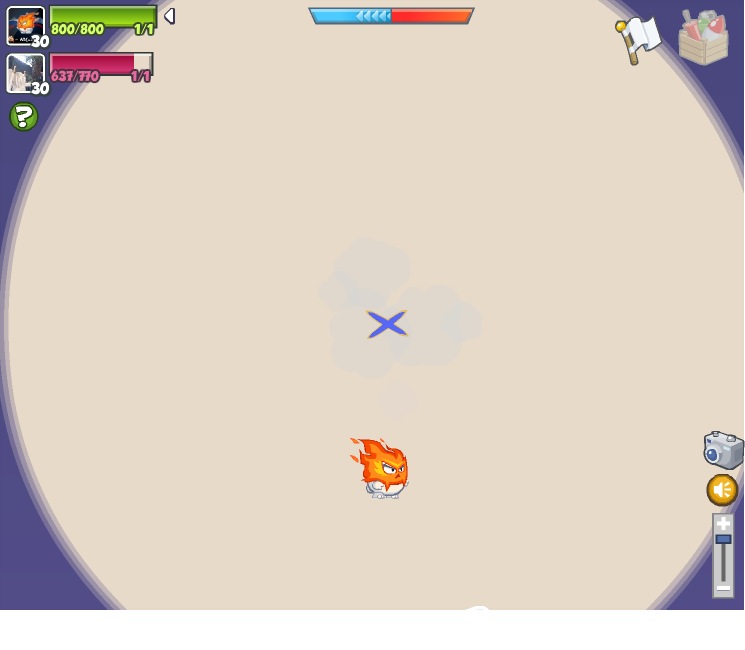This screenshot has width=745, height=650.
Task: Zoom in with the plus button
Action: 723,523
